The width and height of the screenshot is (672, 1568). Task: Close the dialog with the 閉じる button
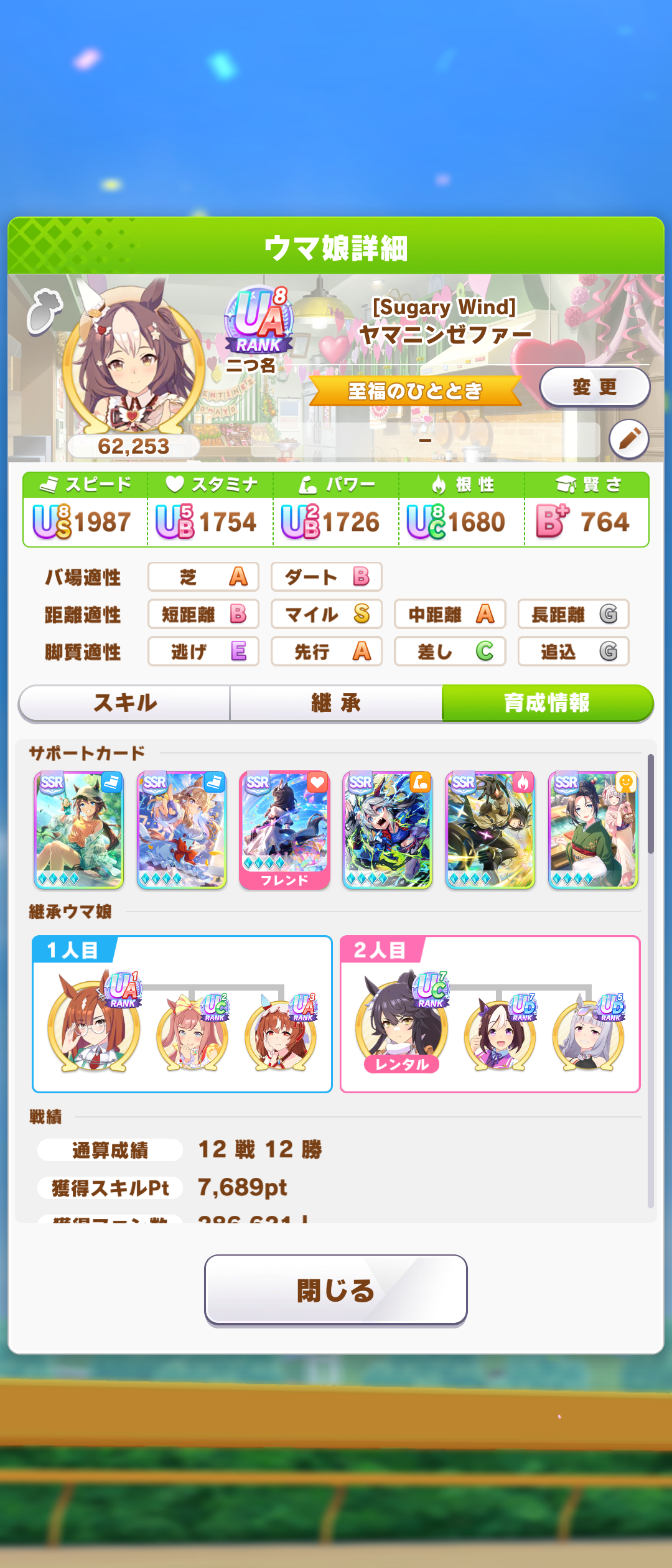click(335, 1290)
